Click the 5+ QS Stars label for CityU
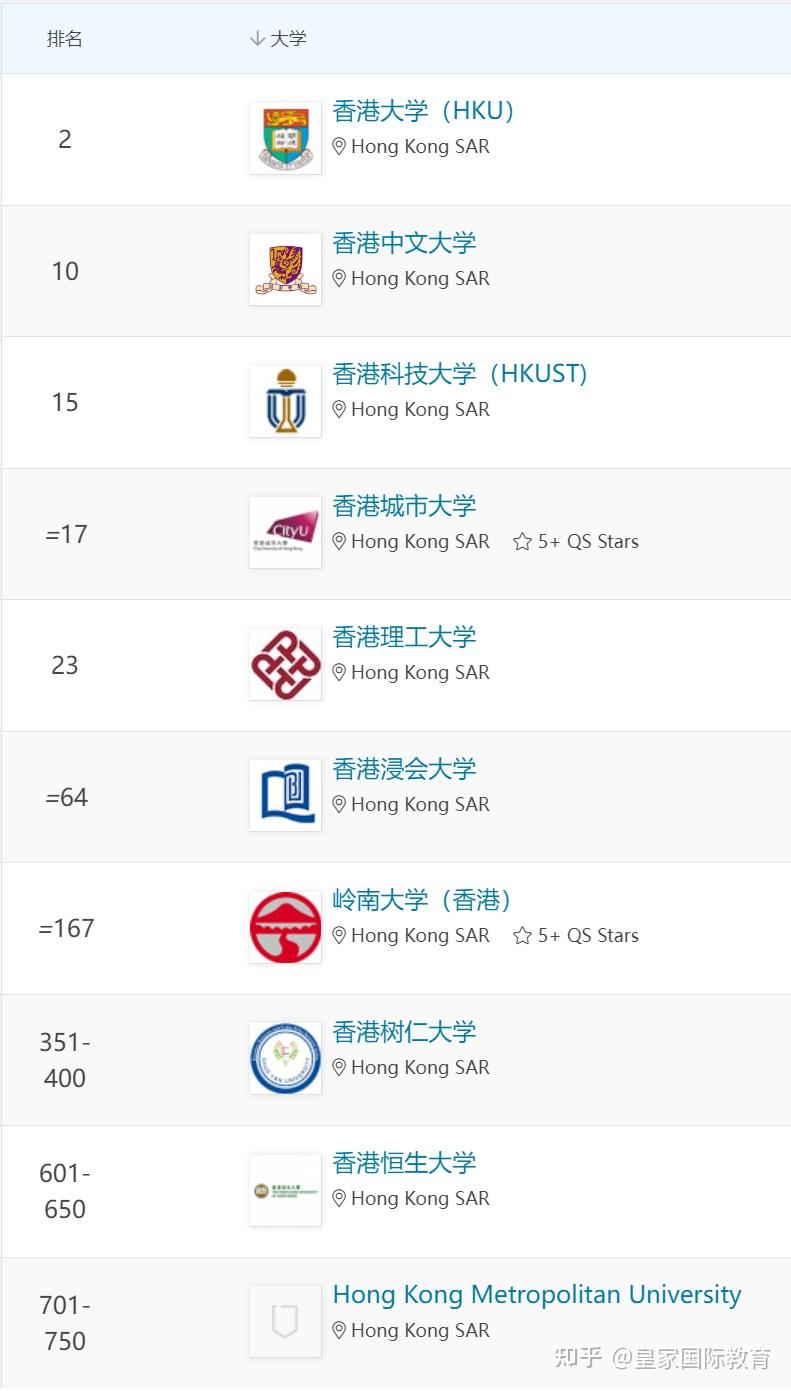 tap(588, 541)
